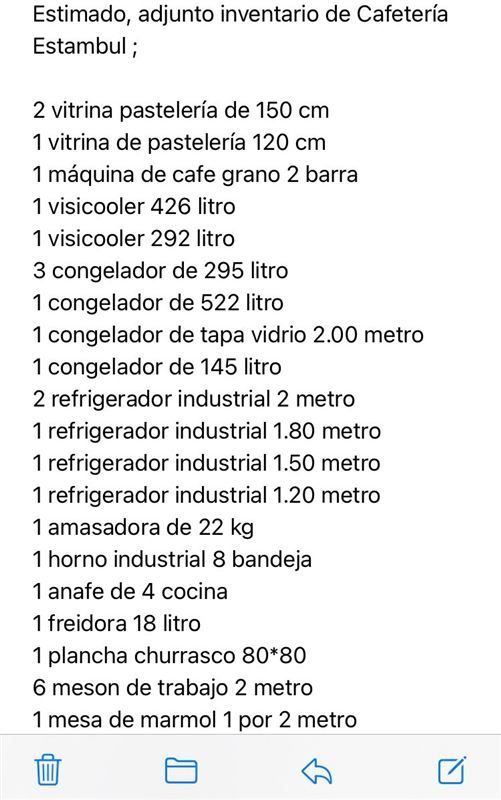Compose a new email message
501x800 pixels.
click(452, 770)
